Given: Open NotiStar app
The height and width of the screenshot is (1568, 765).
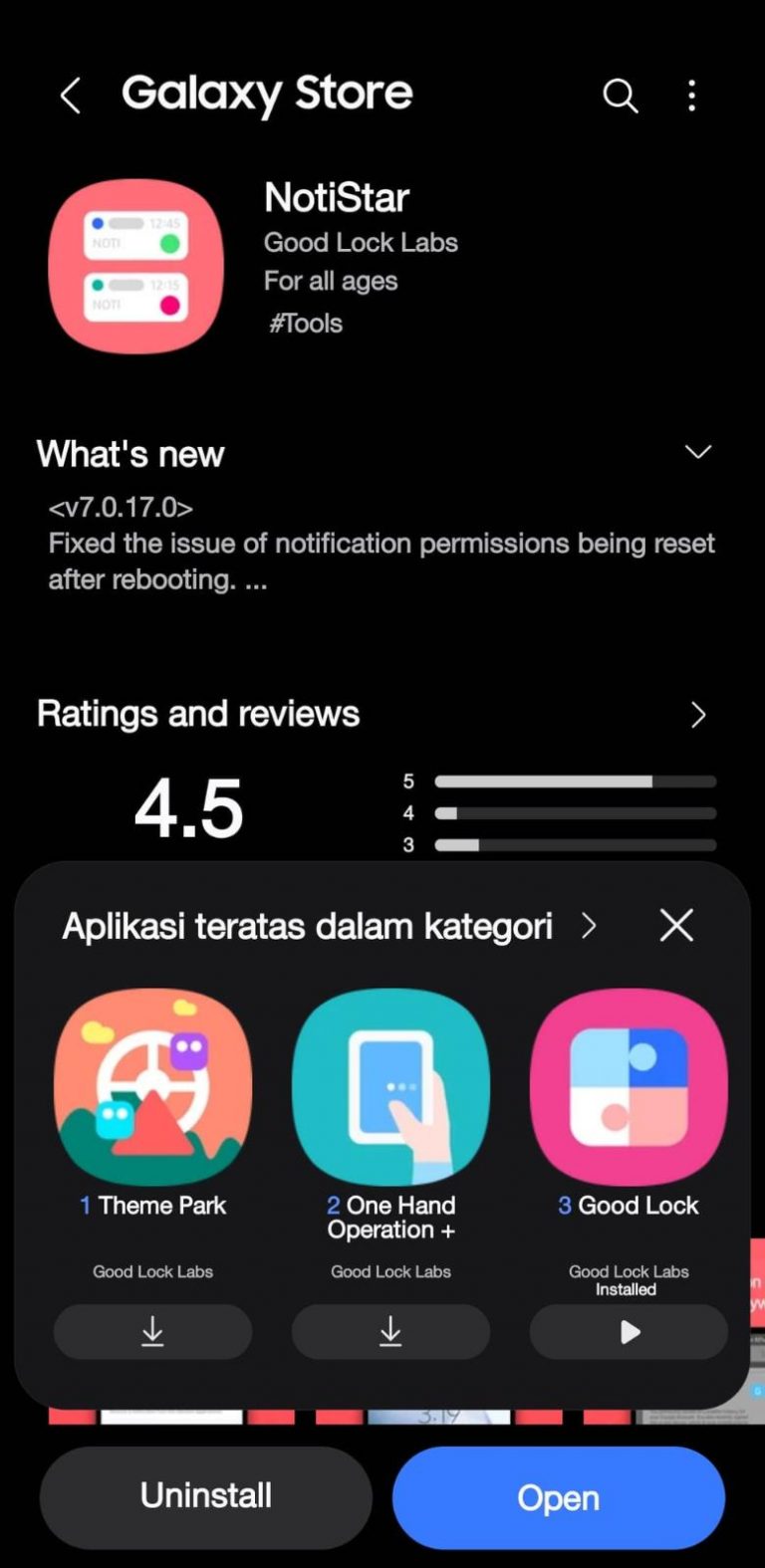Looking at the screenshot, I should click(558, 1497).
